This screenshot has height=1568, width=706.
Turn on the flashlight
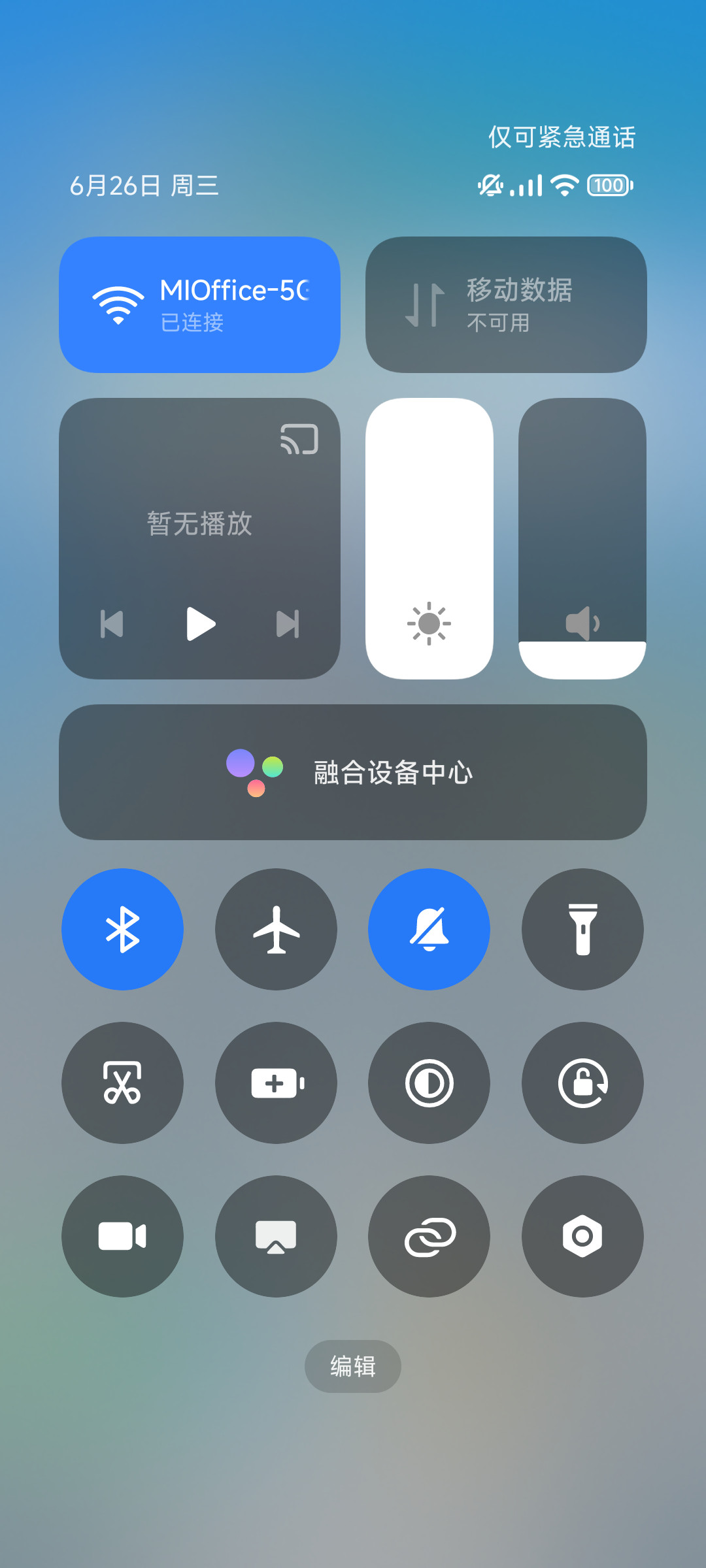tap(582, 929)
